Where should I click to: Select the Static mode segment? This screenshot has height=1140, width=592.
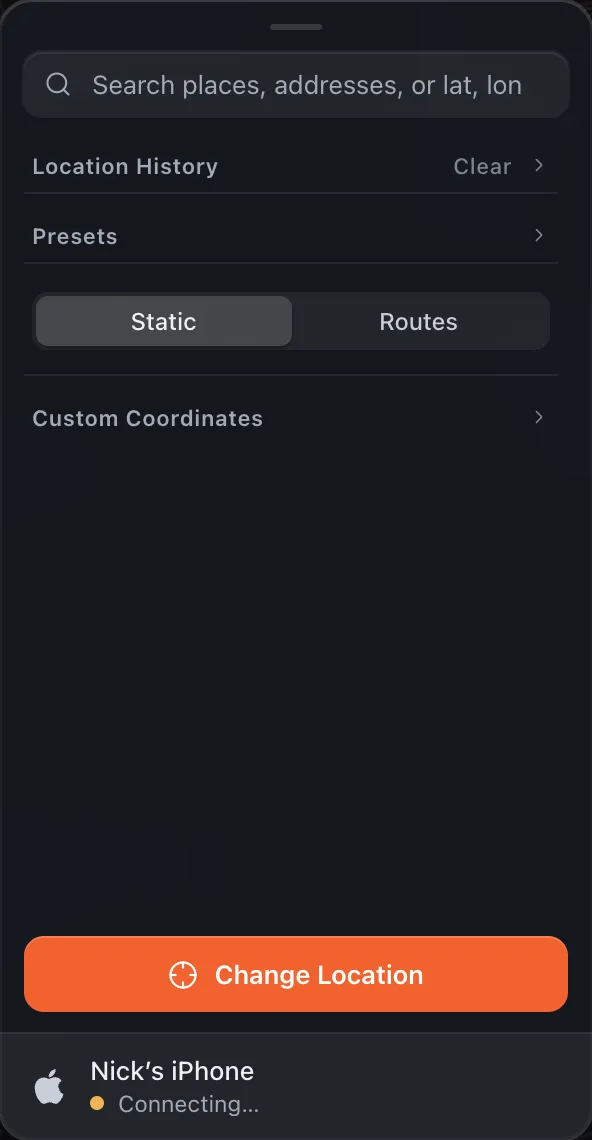point(164,321)
